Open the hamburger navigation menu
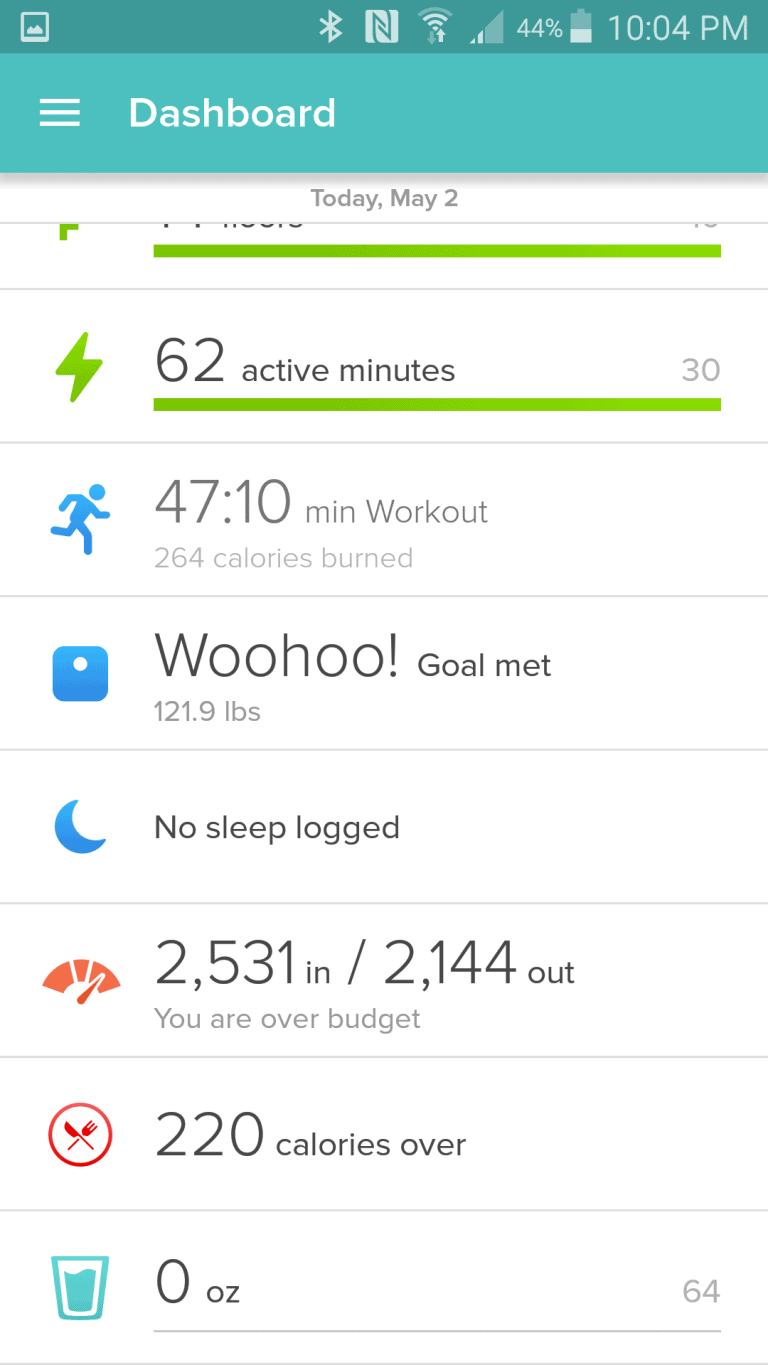The image size is (768, 1365). coord(59,112)
